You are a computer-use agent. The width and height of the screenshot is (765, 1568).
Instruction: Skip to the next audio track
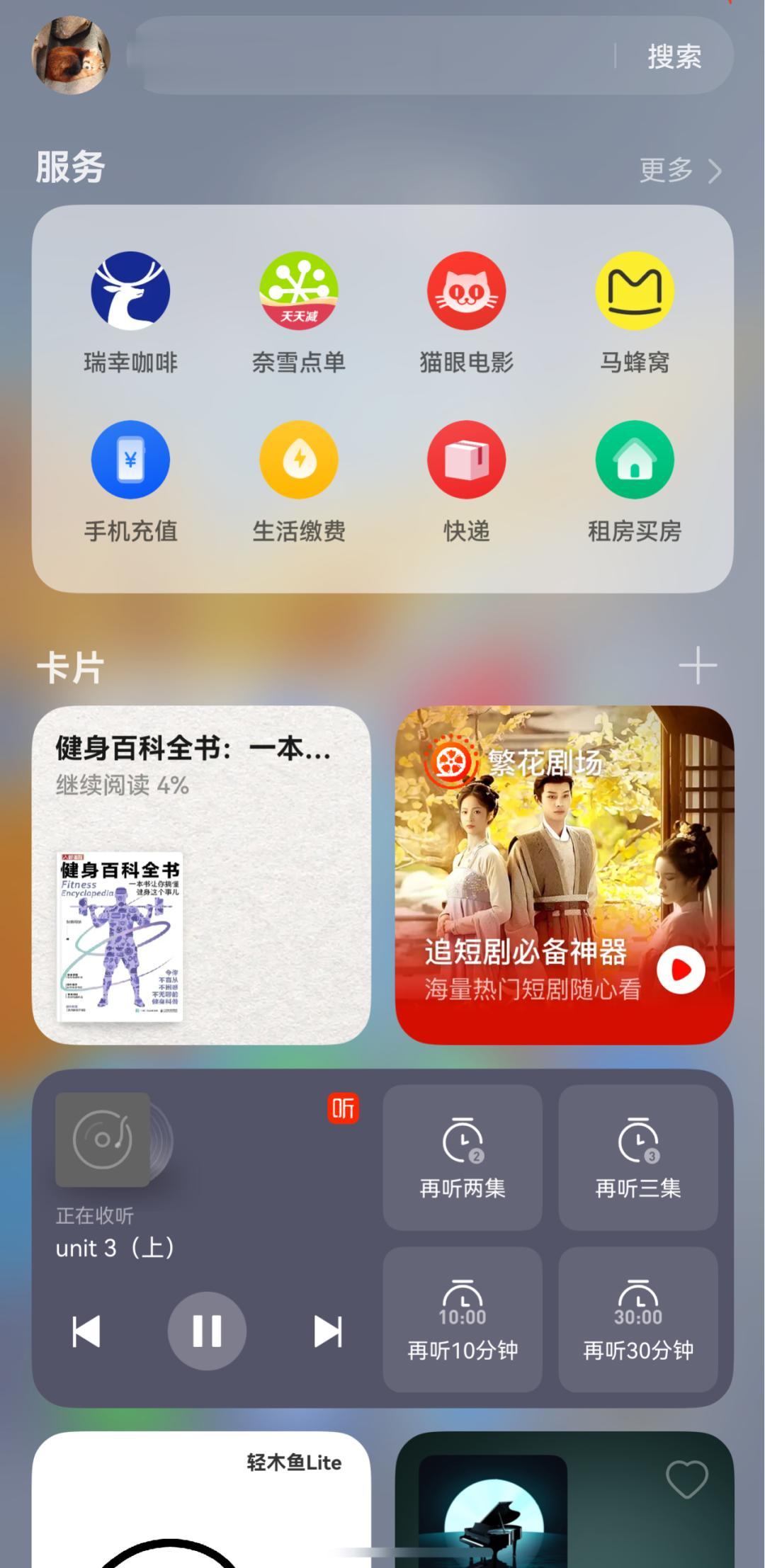coord(328,1331)
